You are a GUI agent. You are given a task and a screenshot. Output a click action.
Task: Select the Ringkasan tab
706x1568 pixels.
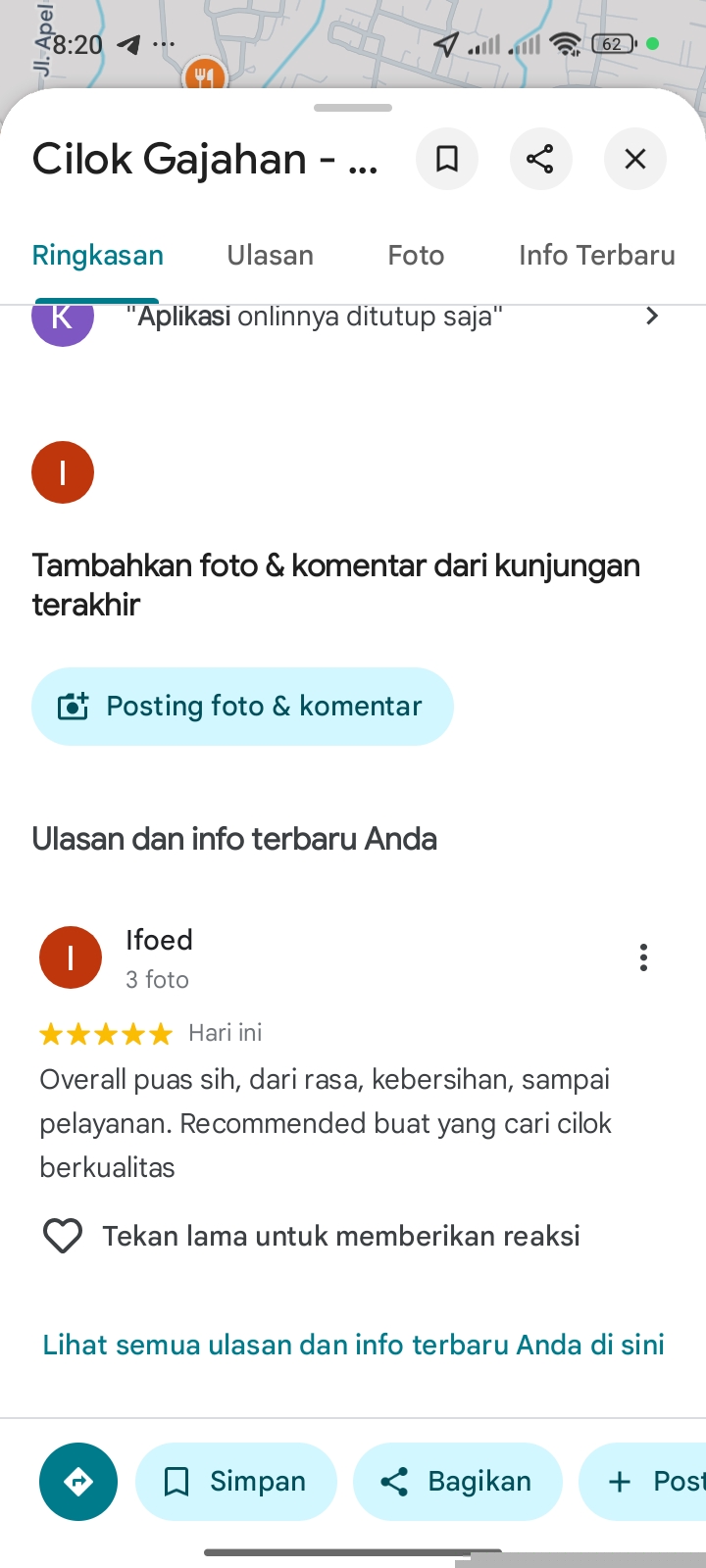tap(97, 256)
